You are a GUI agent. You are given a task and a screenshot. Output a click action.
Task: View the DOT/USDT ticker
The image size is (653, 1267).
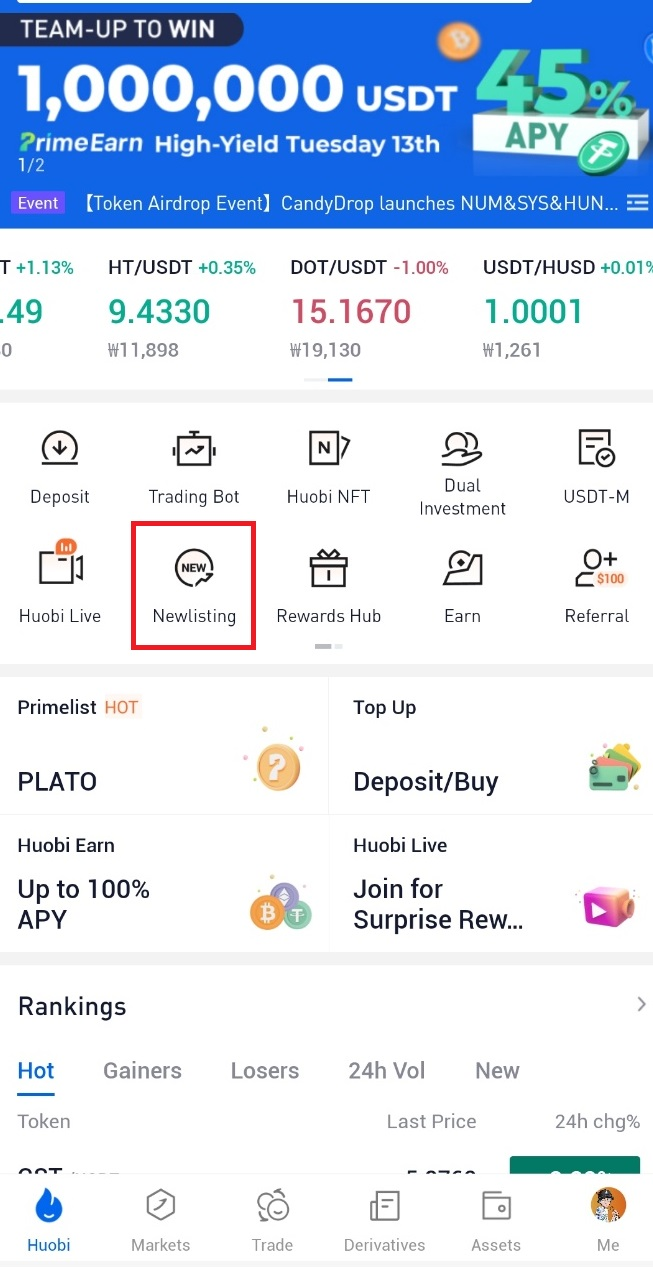tap(369, 308)
